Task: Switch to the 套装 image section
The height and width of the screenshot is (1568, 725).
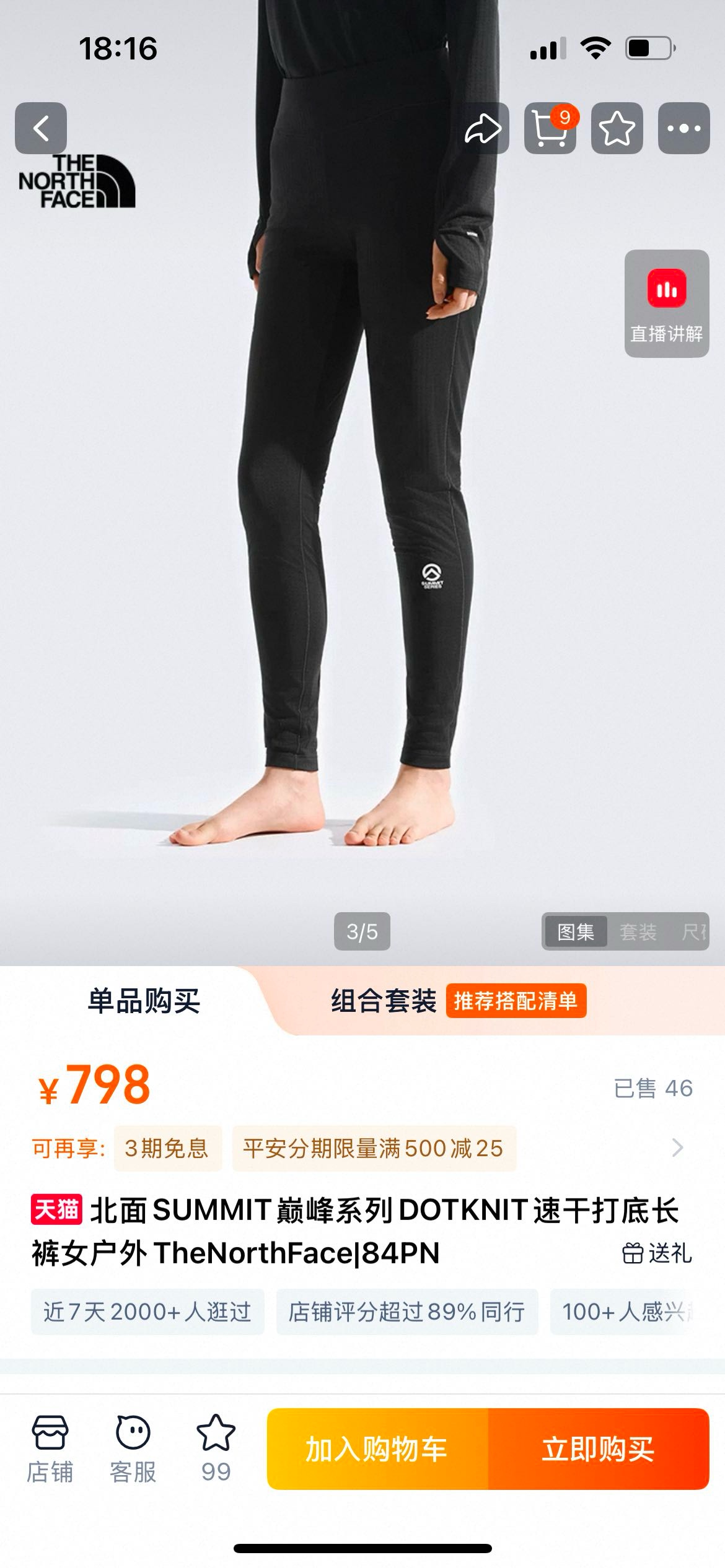Action: [x=638, y=931]
